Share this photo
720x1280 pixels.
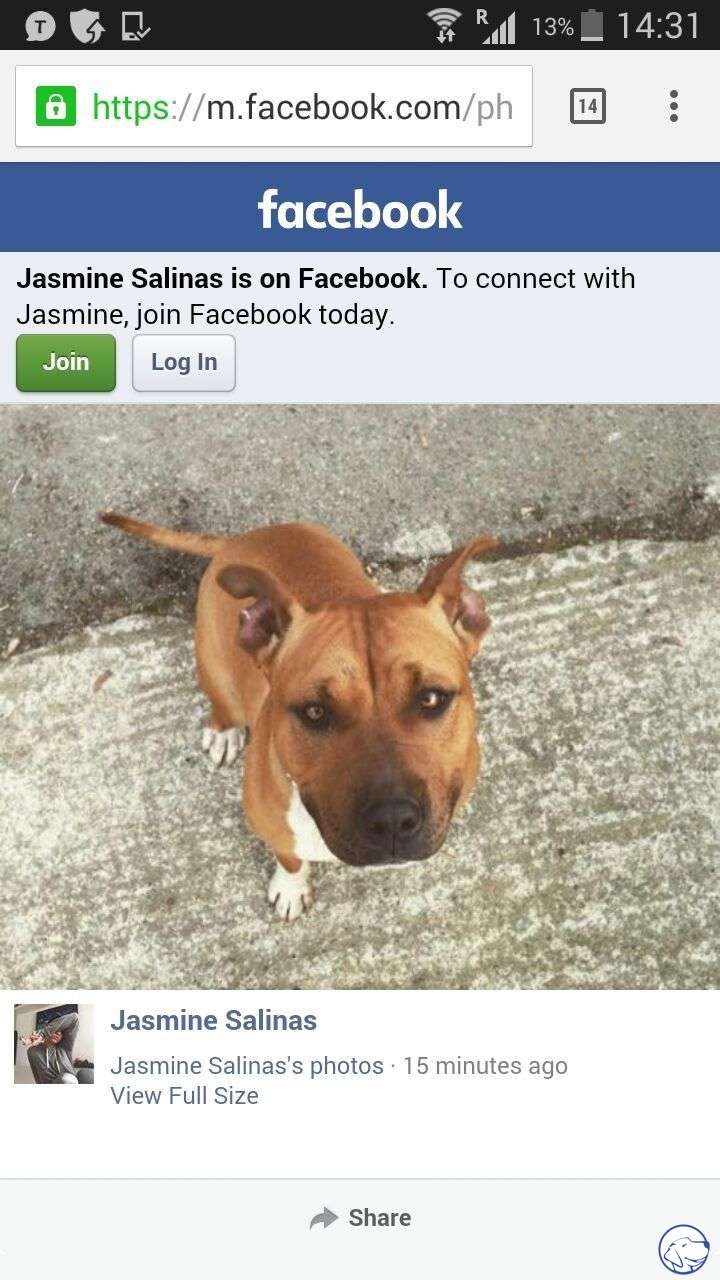click(x=360, y=1217)
